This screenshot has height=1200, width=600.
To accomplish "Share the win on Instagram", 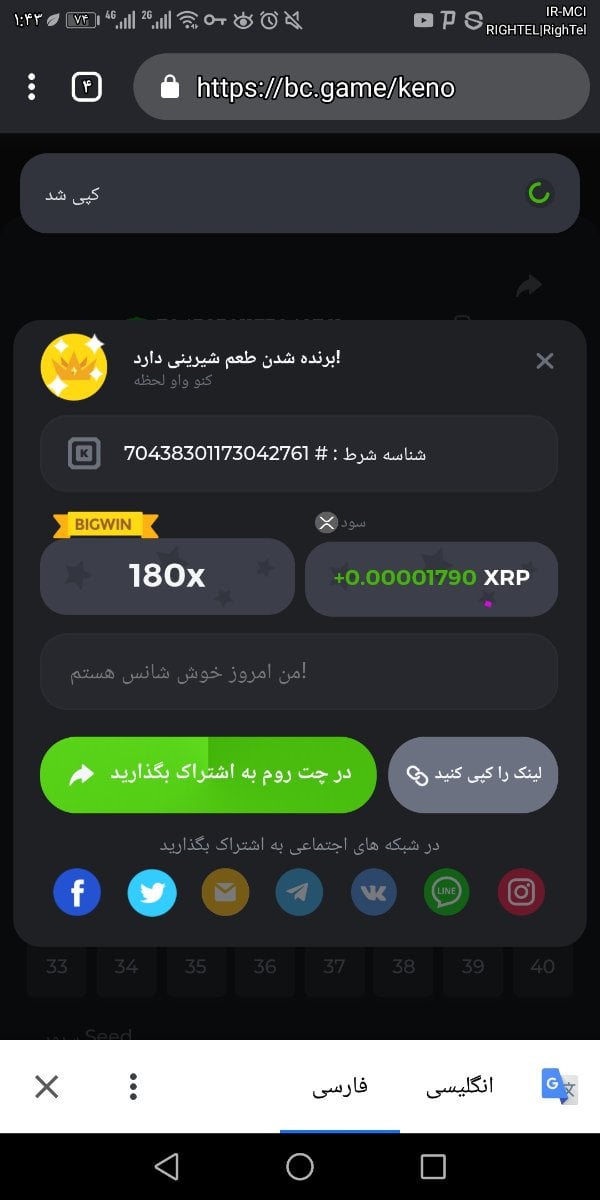I will point(521,892).
